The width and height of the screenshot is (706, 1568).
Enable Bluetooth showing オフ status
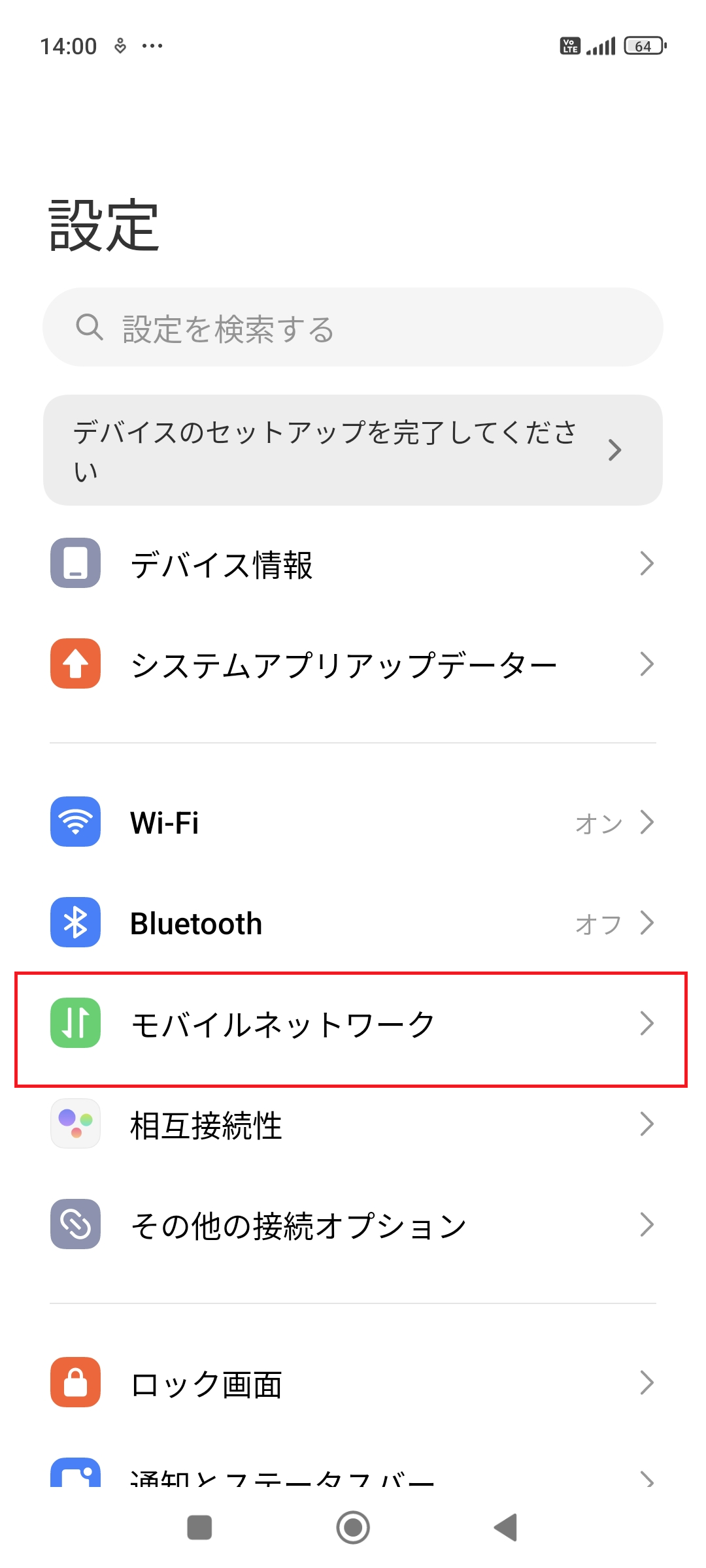pyautogui.click(x=599, y=923)
